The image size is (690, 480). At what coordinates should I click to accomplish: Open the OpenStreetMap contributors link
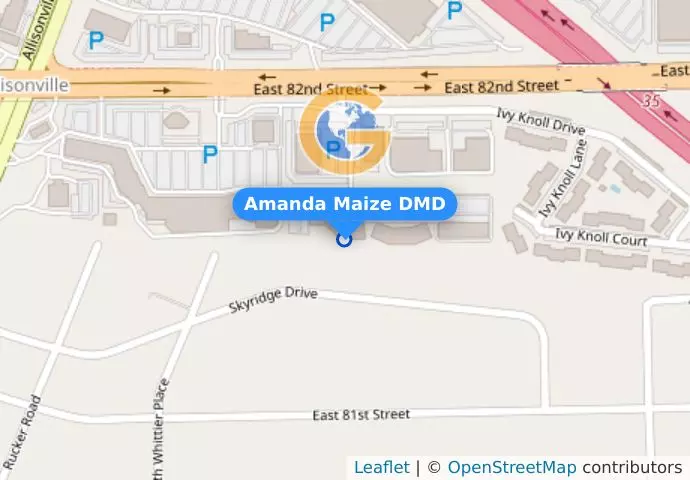point(510,467)
